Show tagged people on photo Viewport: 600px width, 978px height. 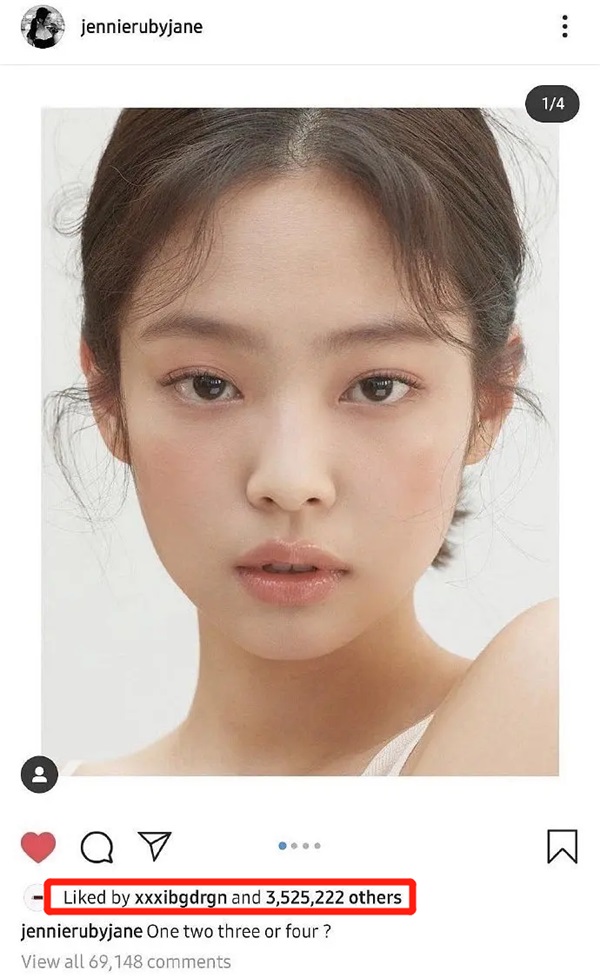click(x=39, y=774)
